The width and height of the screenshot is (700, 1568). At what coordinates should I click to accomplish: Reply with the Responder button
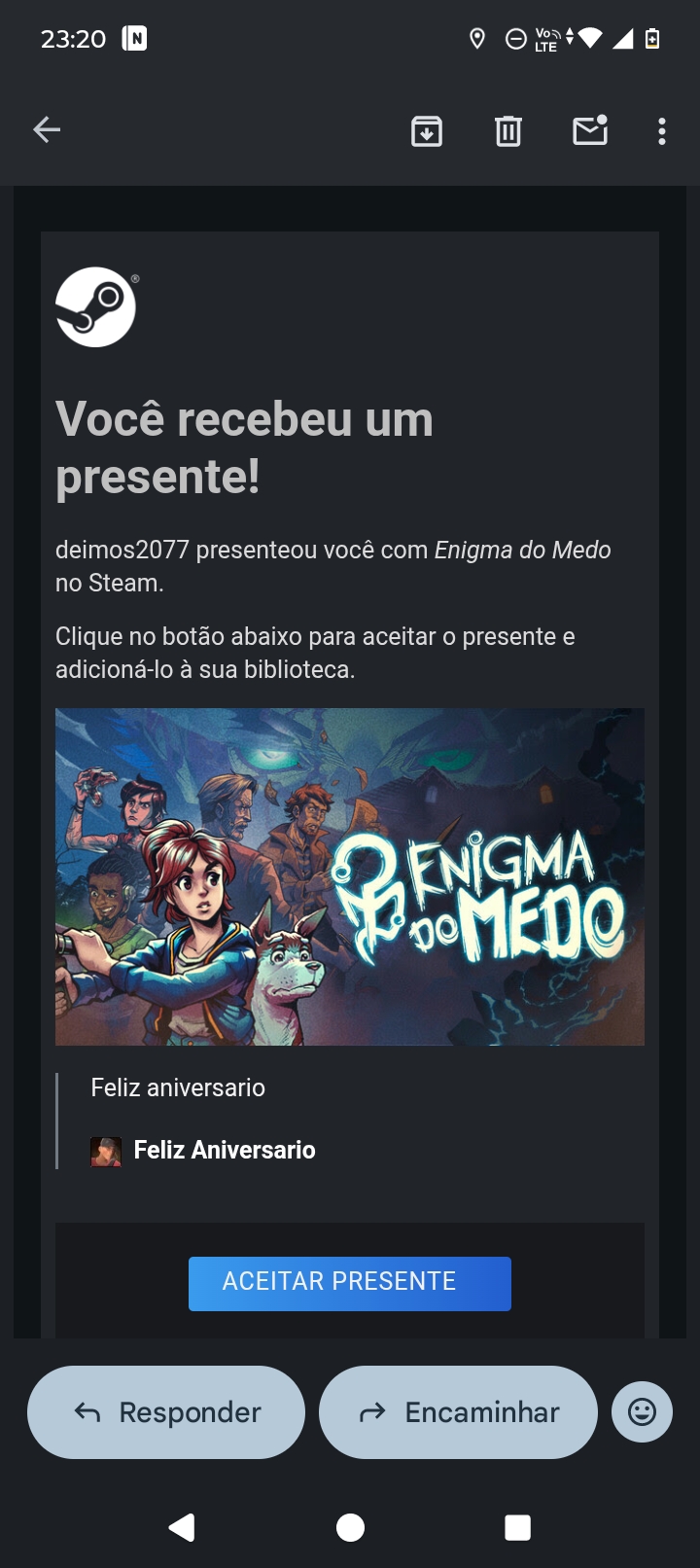pyautogui.click(x=166, y=1412)
